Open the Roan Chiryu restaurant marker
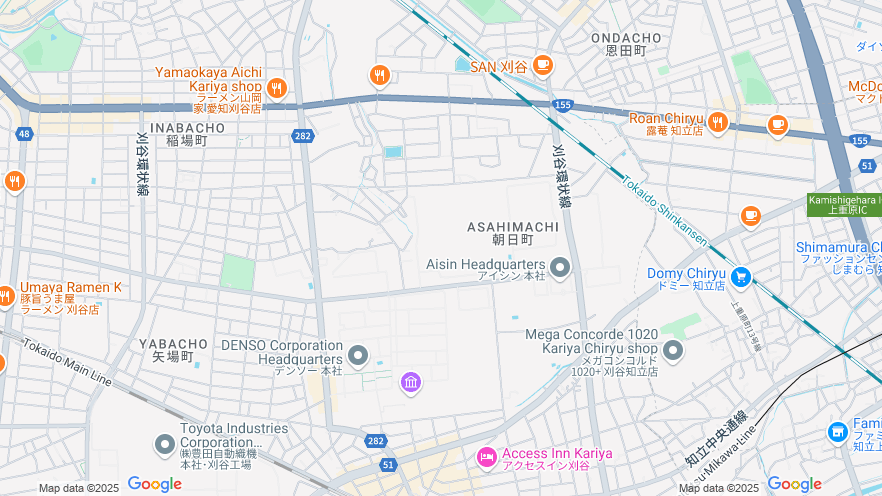 click(717, 123)
